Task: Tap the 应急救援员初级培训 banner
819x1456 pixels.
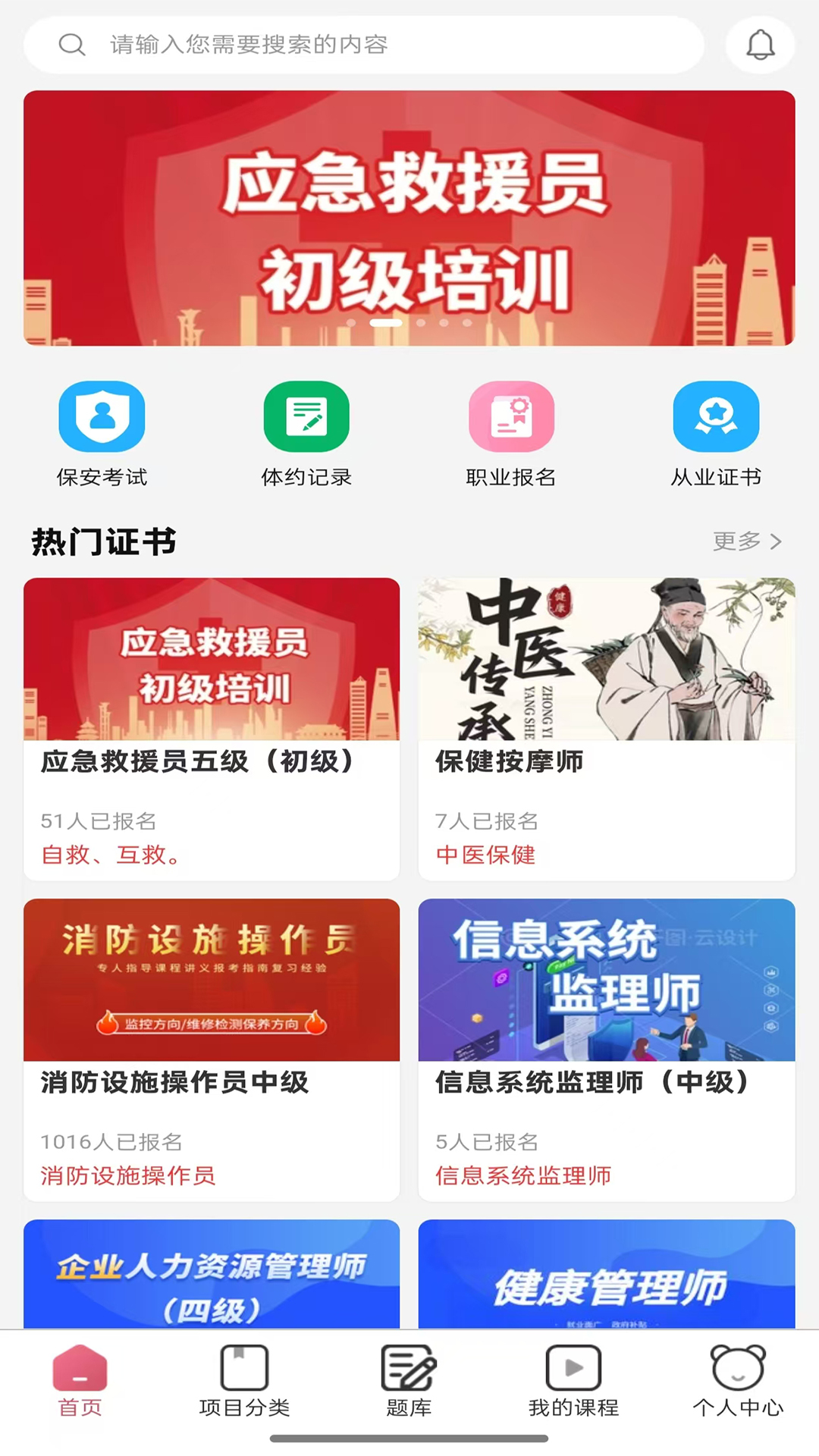Action: (409, 218)
